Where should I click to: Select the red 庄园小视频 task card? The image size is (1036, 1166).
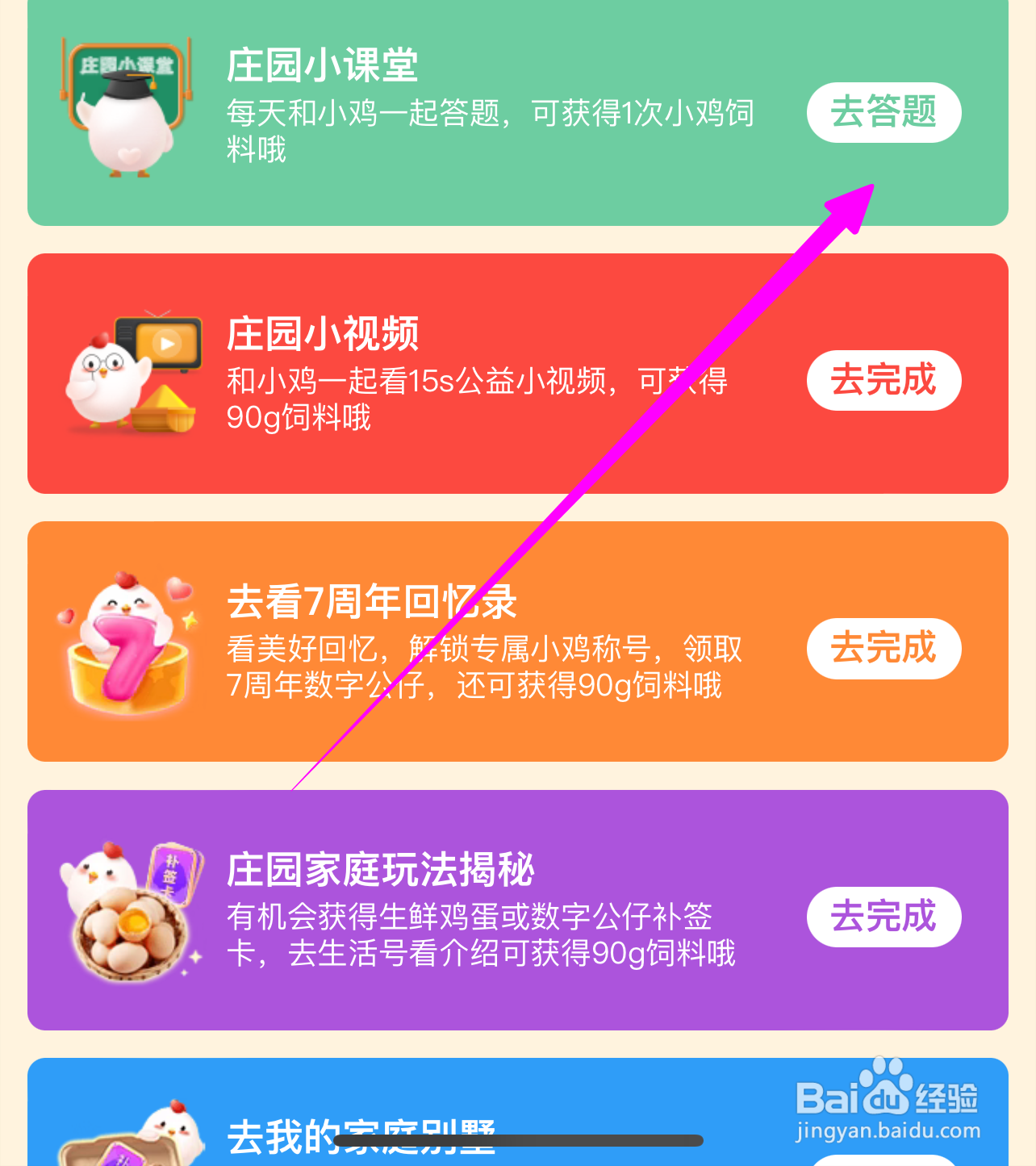pos(516,373)
